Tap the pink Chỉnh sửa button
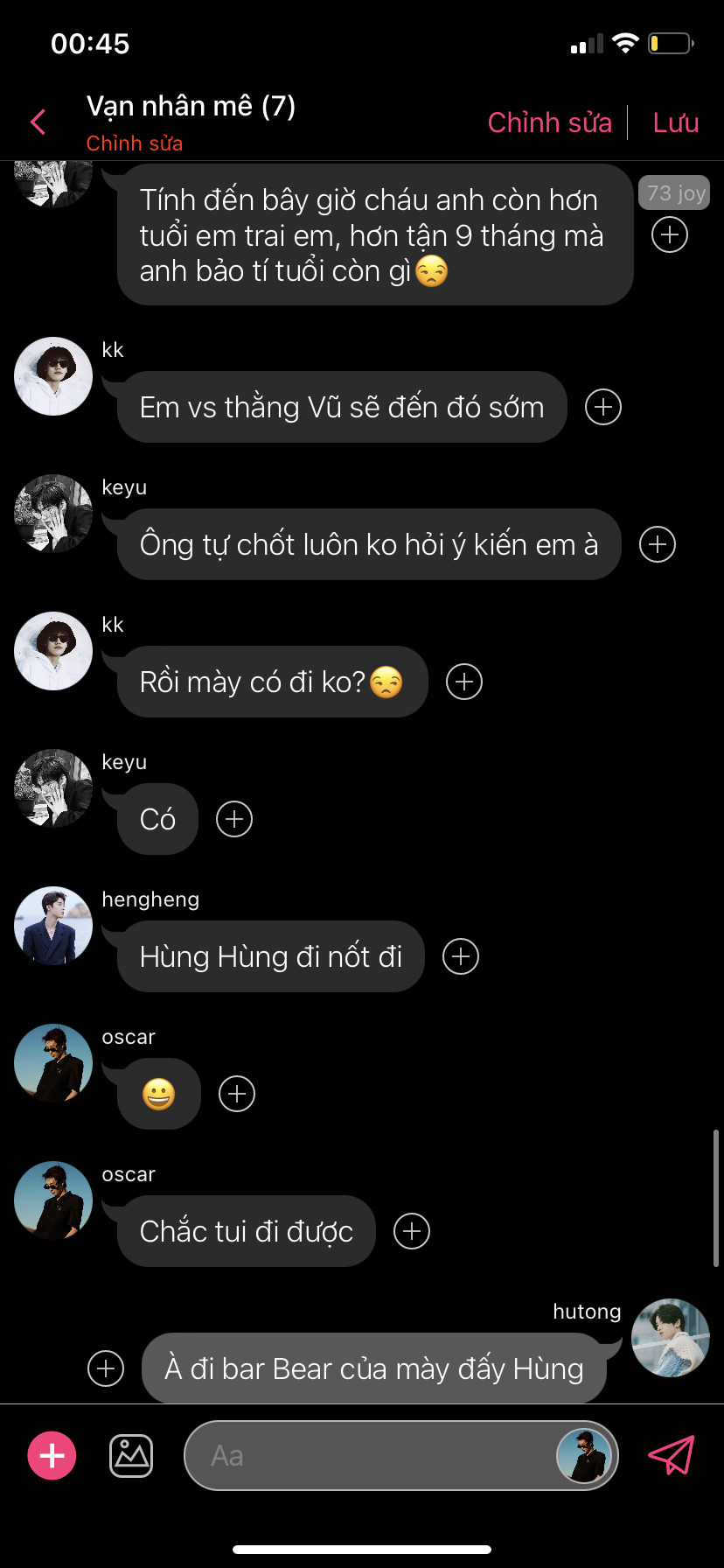Image resolution: width=724 pixels, height=1568 pixels. [x=549, y=122]
